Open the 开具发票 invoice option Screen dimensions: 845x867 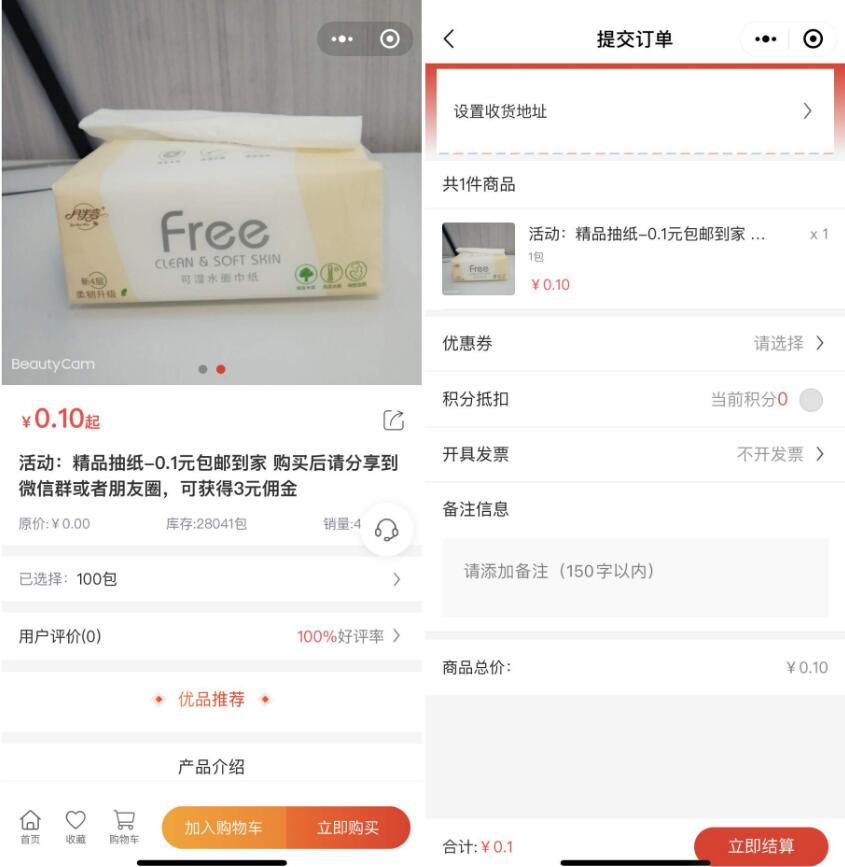[635, 454]
